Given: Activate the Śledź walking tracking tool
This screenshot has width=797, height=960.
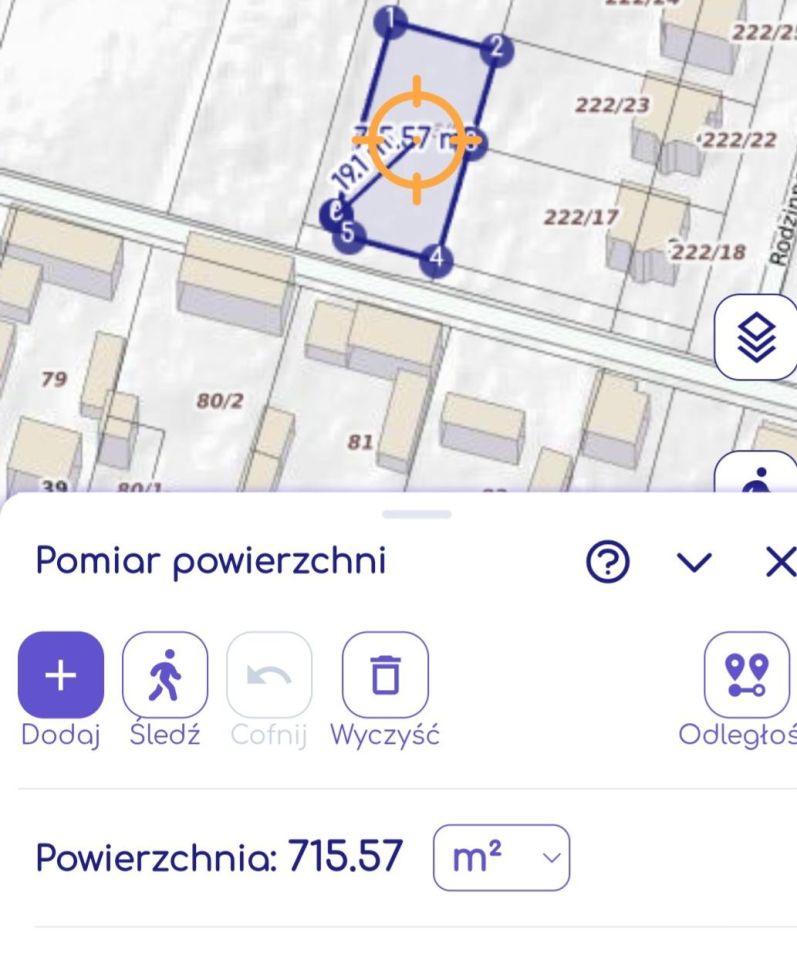Looking at the screenshot, I should pos(164,675).
